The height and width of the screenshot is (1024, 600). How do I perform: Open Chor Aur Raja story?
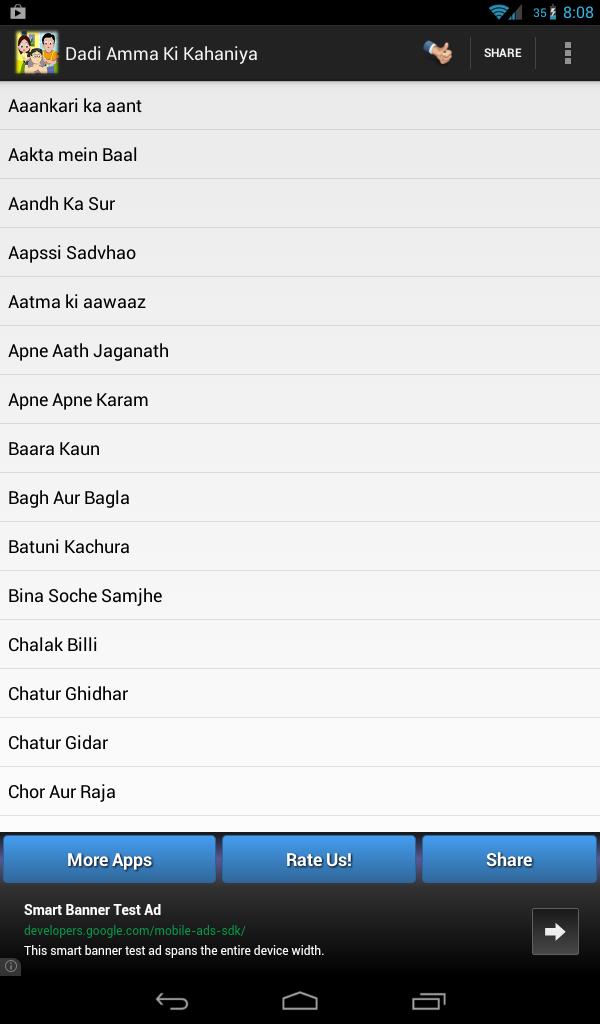point(300,792)
